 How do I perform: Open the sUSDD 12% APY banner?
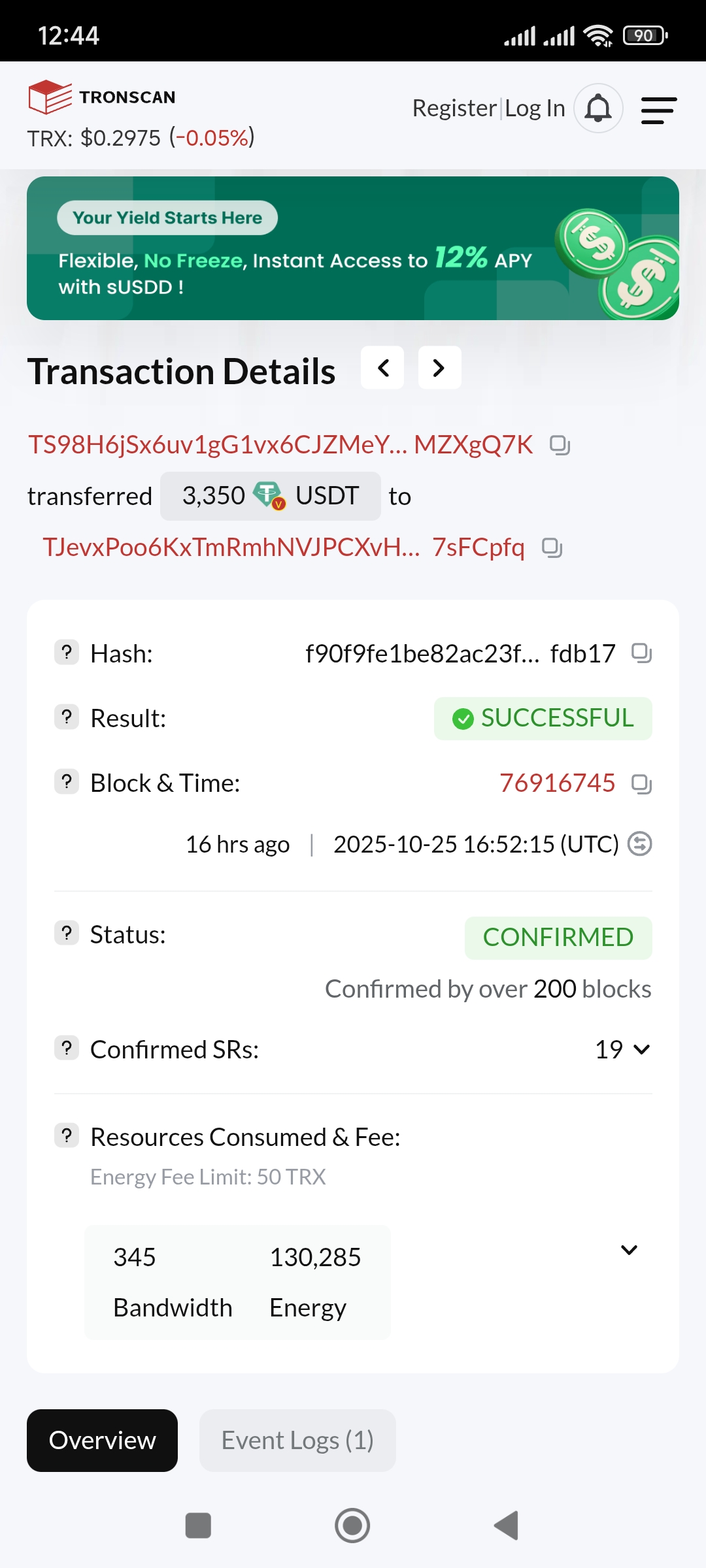pos(353,248)
